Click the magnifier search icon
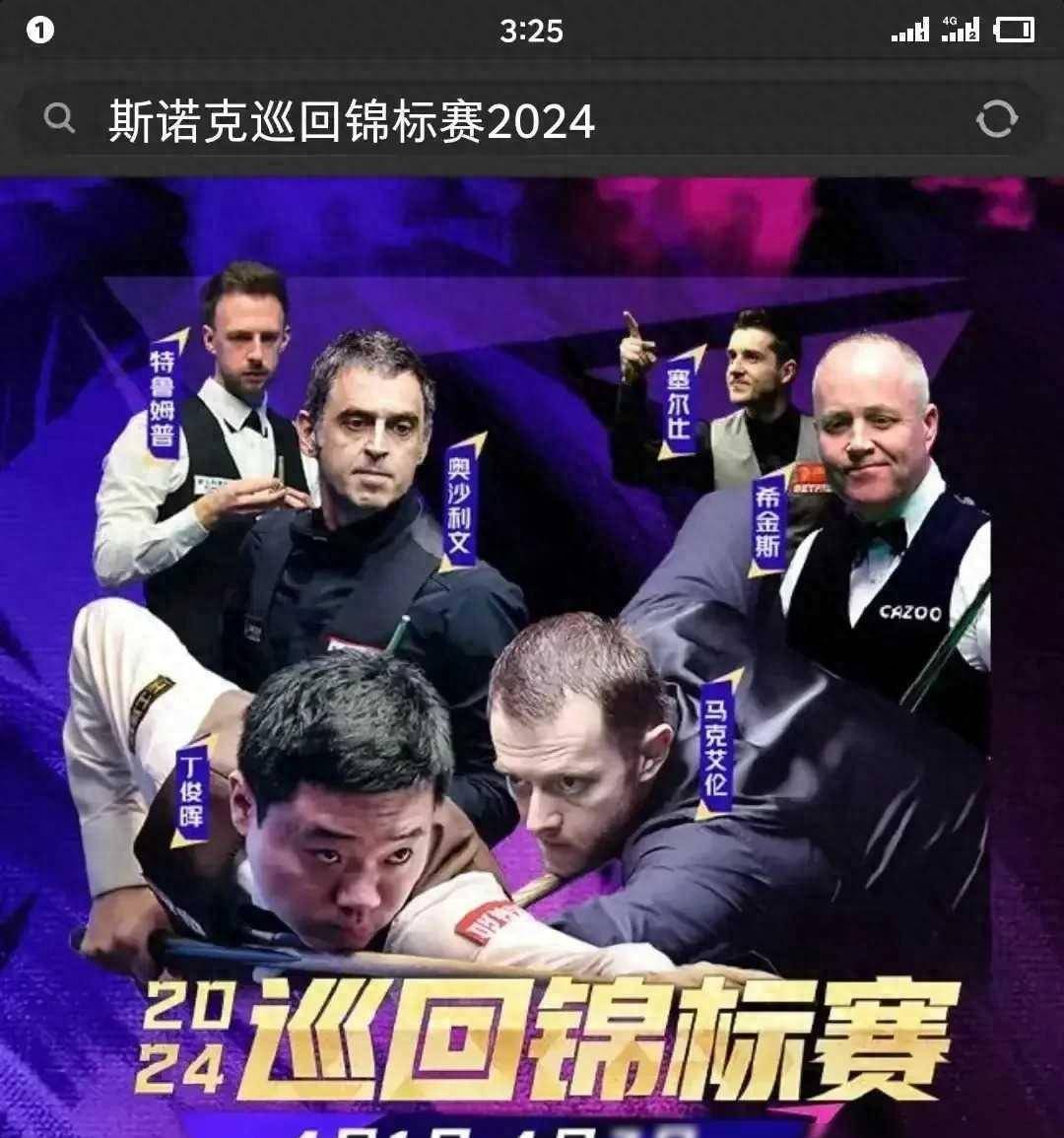 tap(61, 118)
